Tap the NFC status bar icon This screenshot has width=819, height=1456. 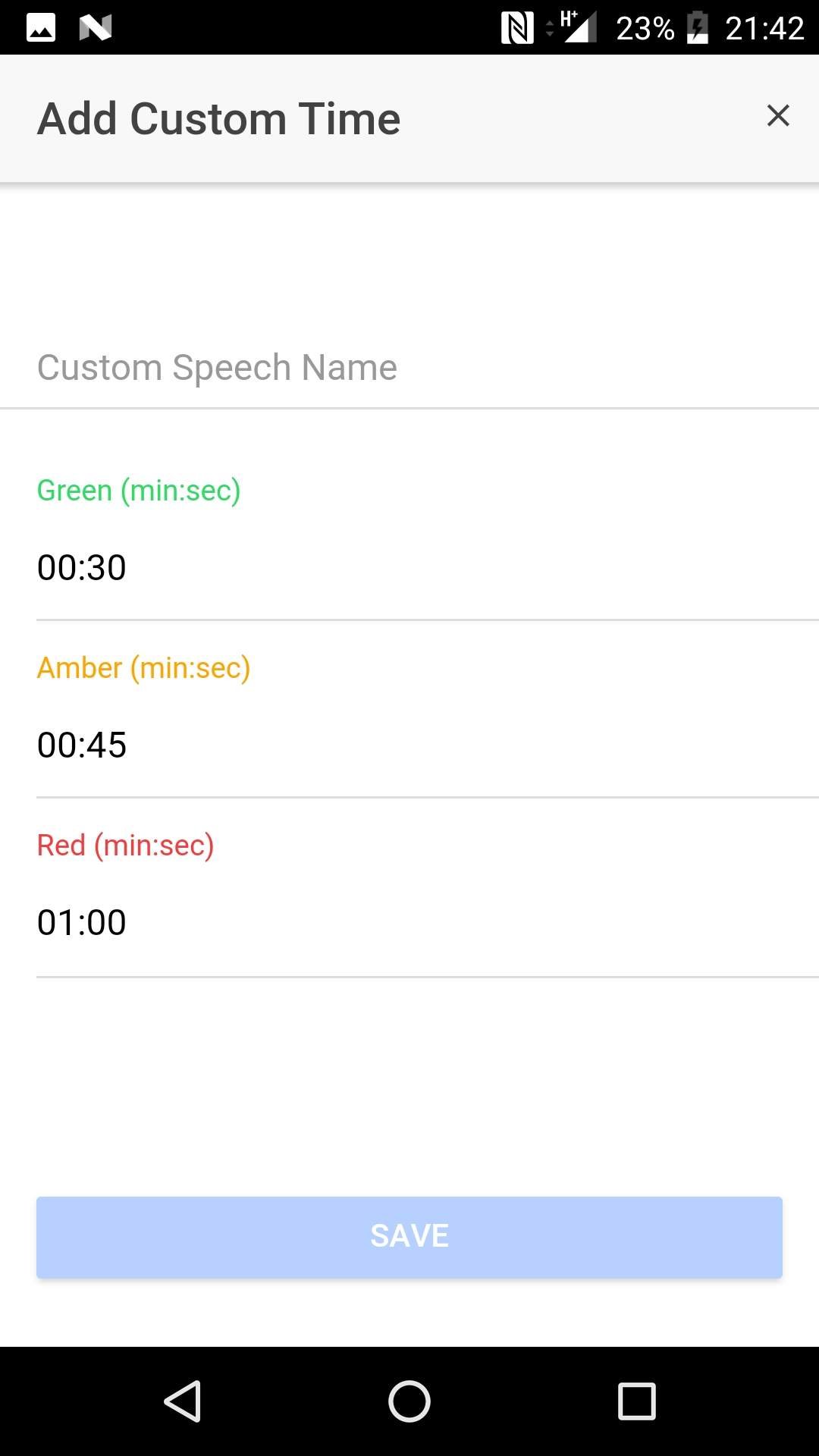[x=518, y=28]
